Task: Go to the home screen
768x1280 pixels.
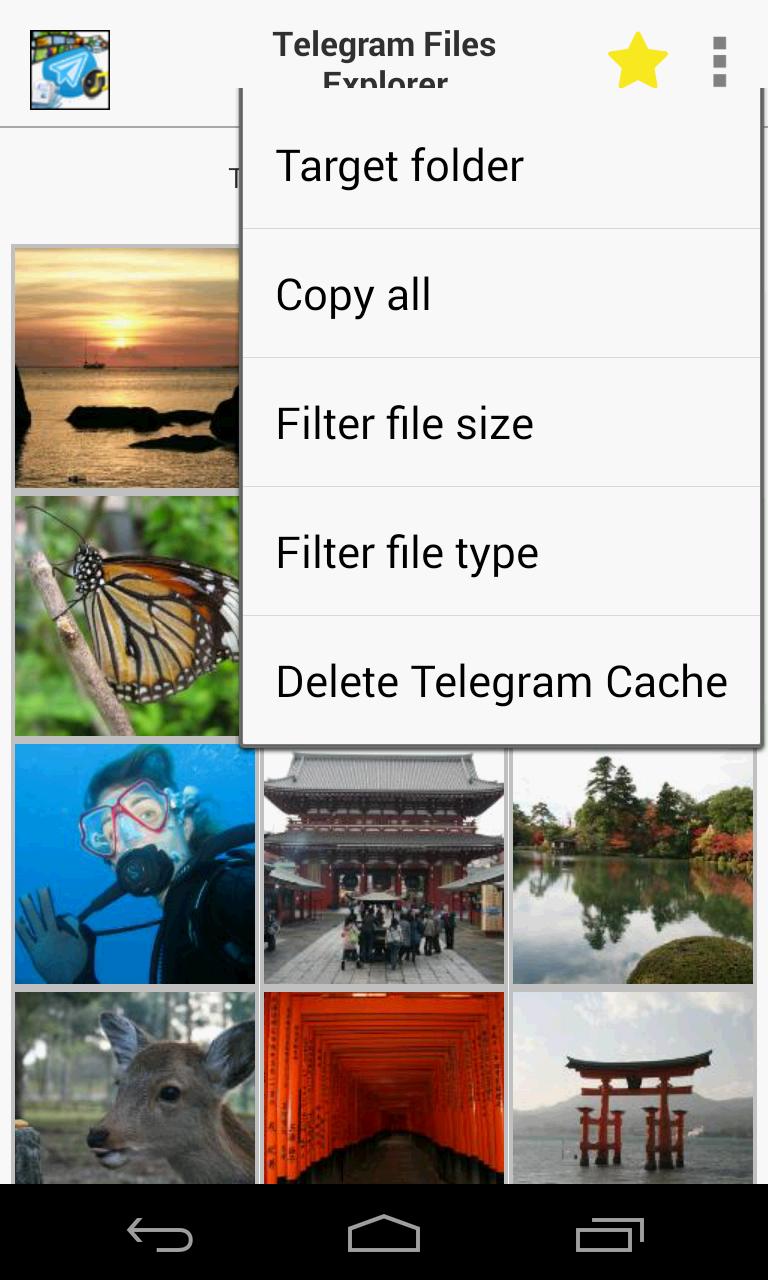Action: point(384,1235)
